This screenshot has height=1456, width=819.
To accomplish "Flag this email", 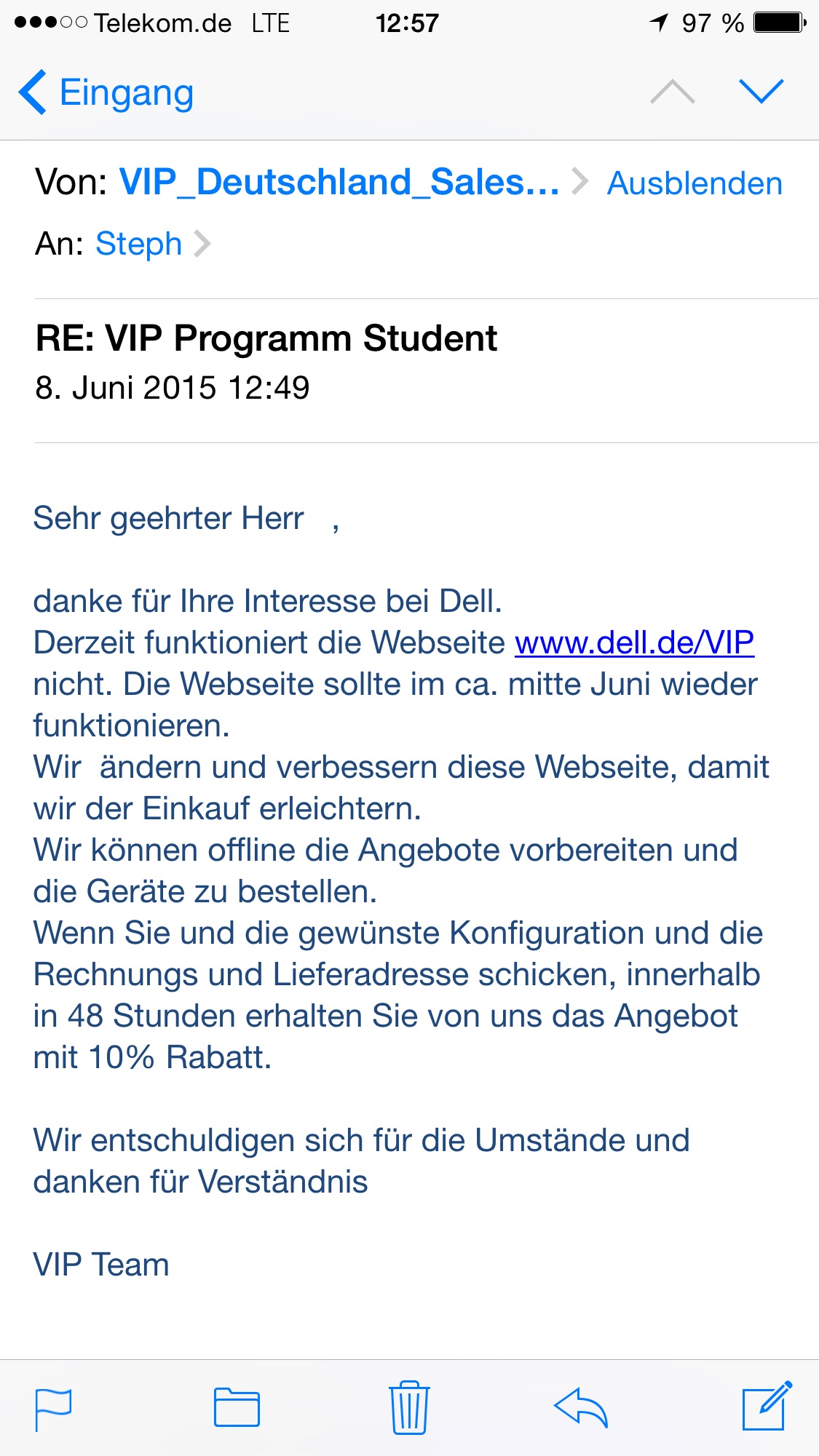I will coord(53,1409).
